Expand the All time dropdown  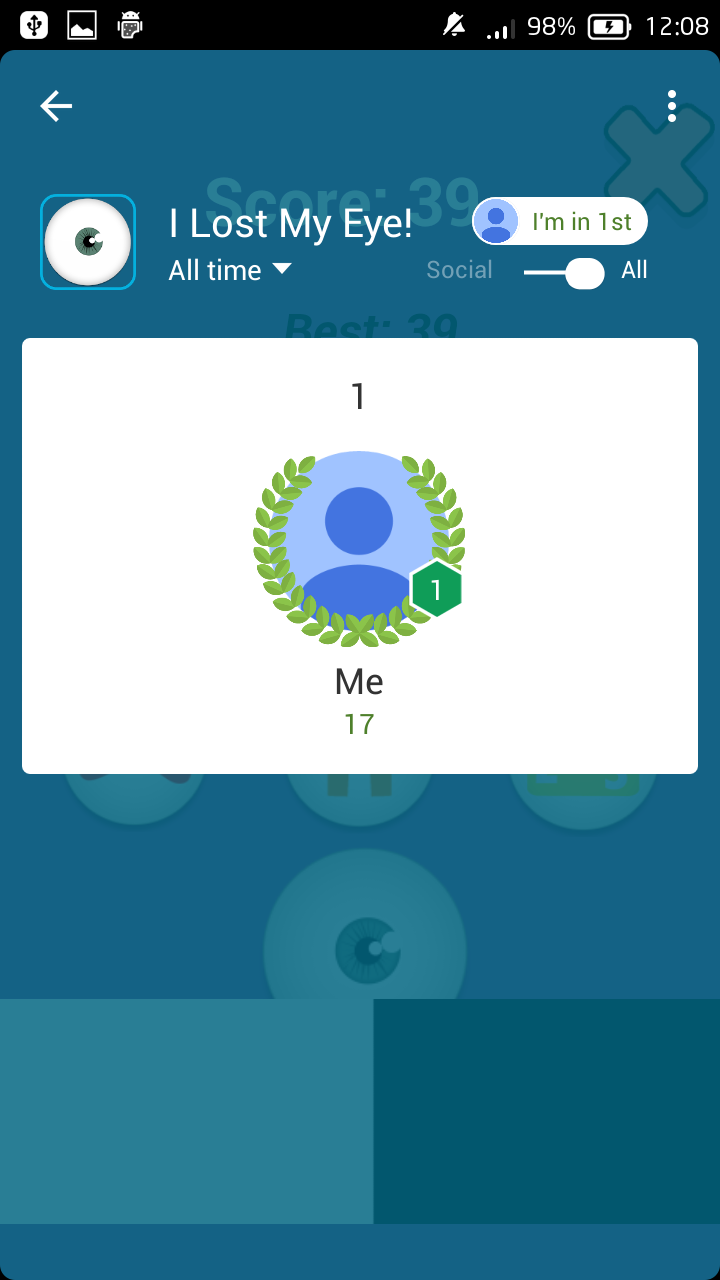coord(230,270)
